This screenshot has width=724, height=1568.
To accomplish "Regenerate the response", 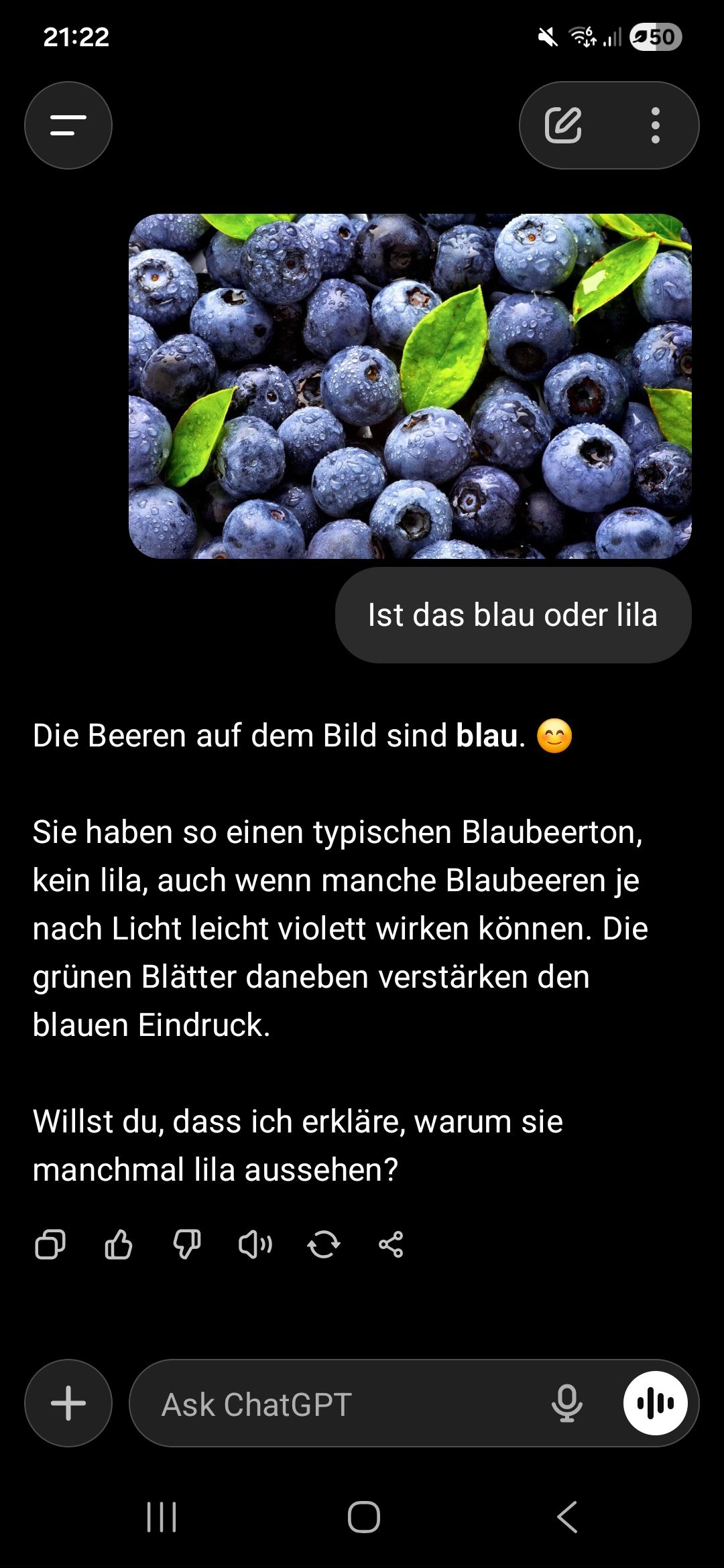I will 324,1245.
